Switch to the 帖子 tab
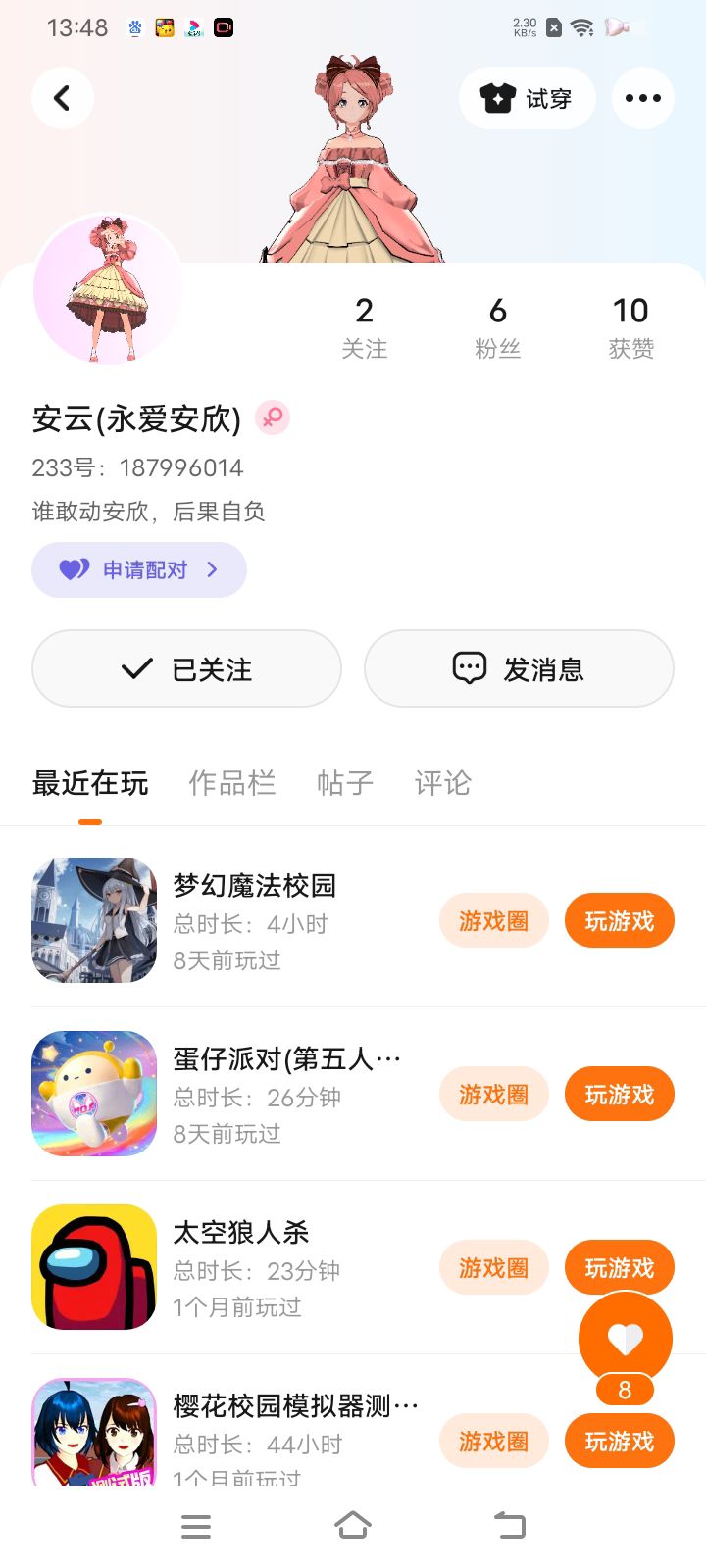This screenshot has height=1568, width=706. click(344, 783)
